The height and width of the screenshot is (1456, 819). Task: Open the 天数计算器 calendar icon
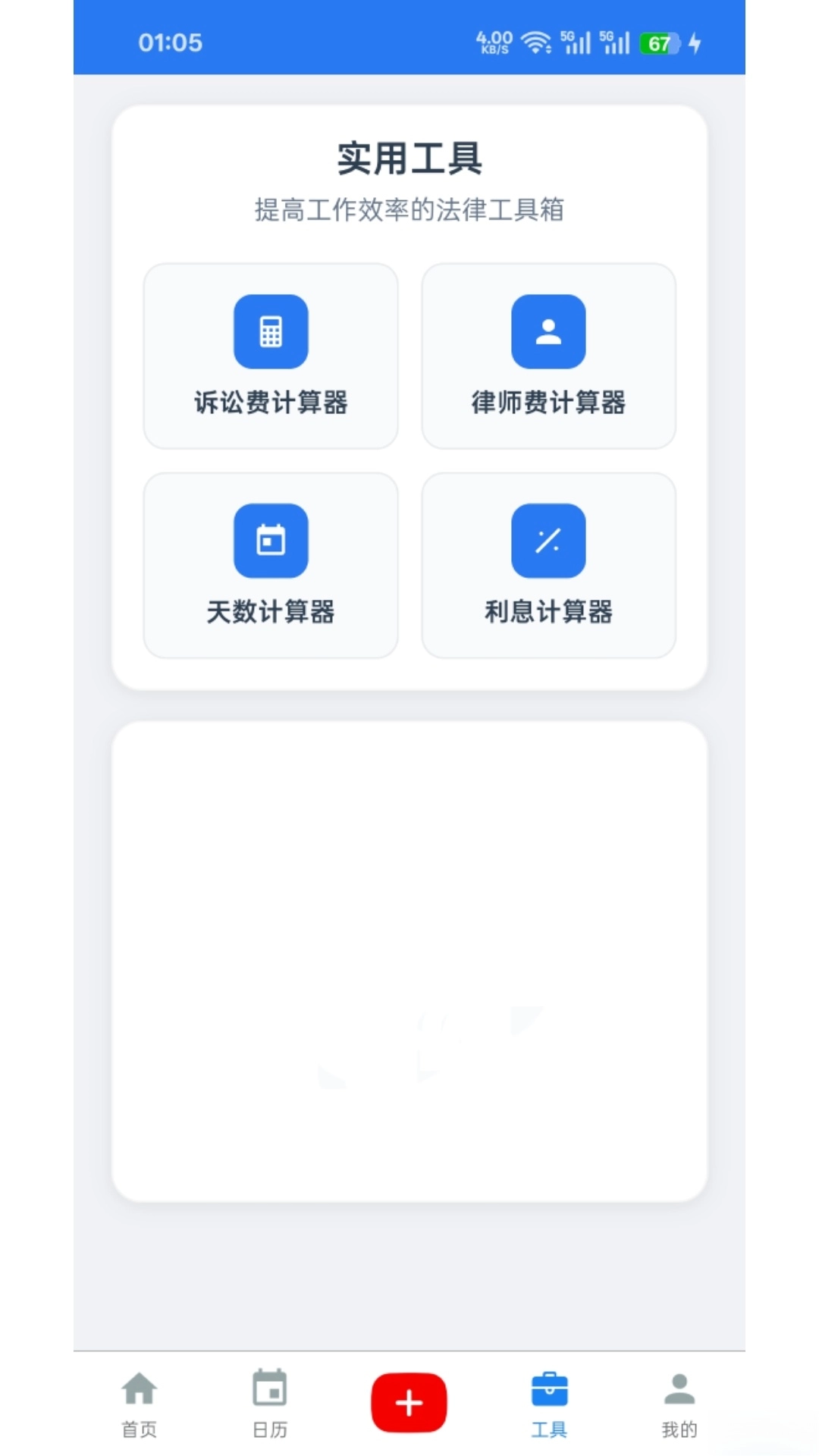271,540
